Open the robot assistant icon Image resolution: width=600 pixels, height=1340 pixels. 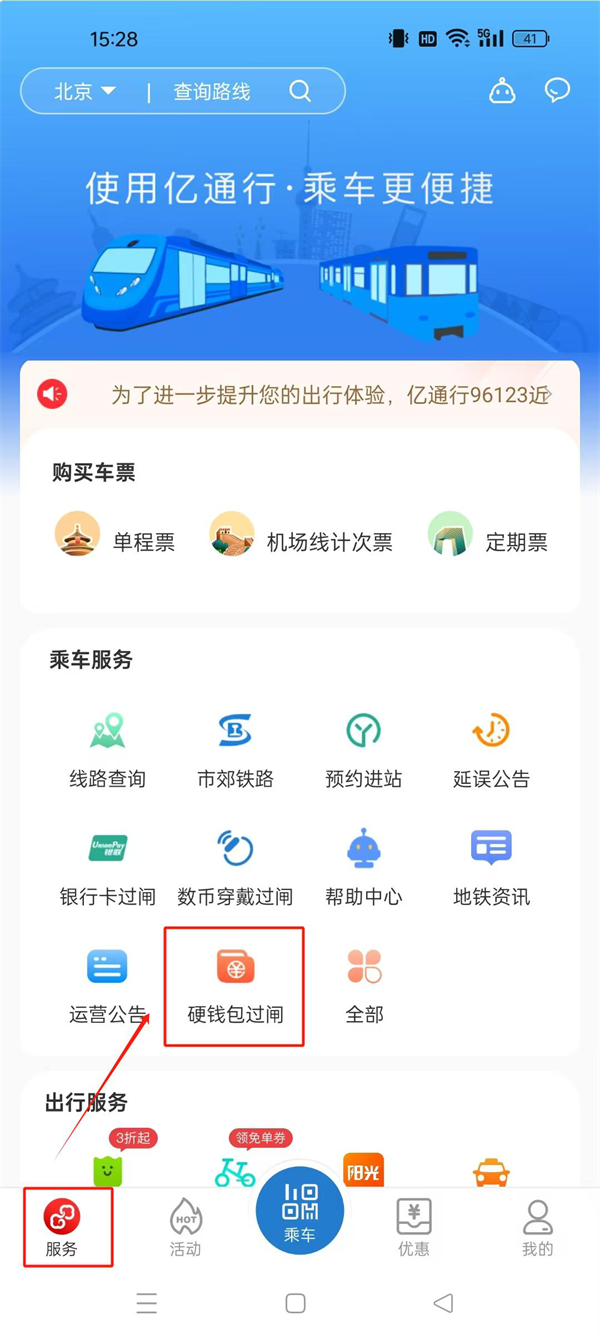coord(501,91)
